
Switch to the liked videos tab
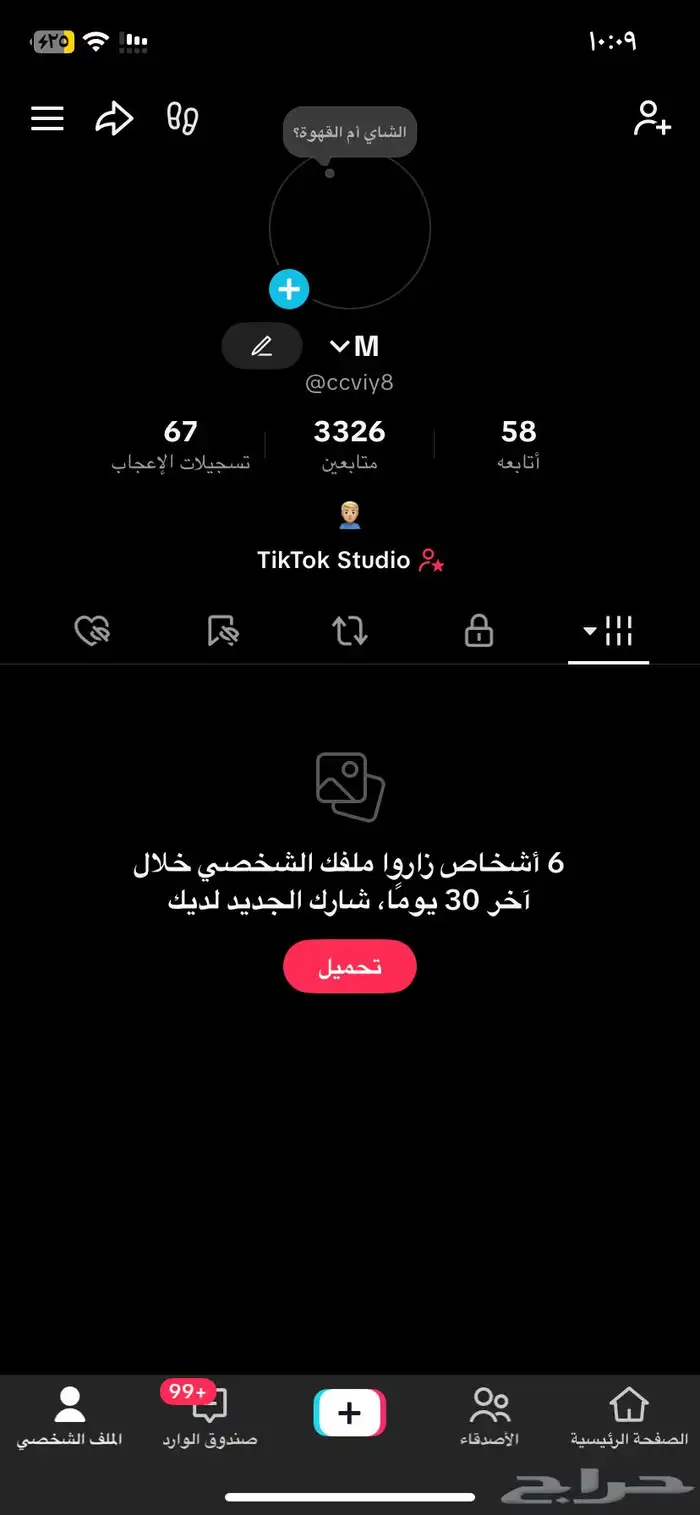tap(92, 631)
